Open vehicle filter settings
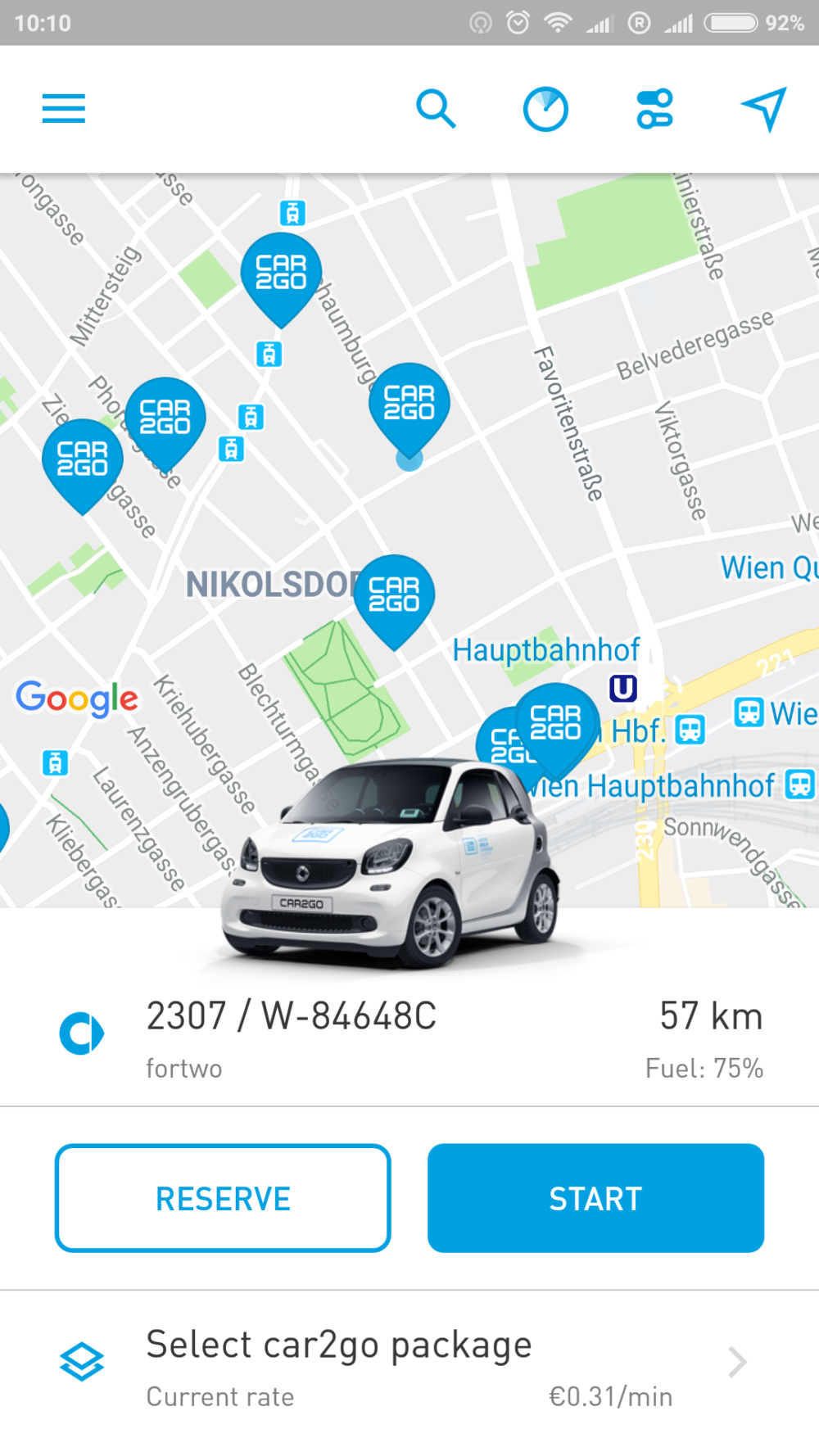The width and height of the screenshot is (819, 1456). pyautogui.click(x=654, y=109)
